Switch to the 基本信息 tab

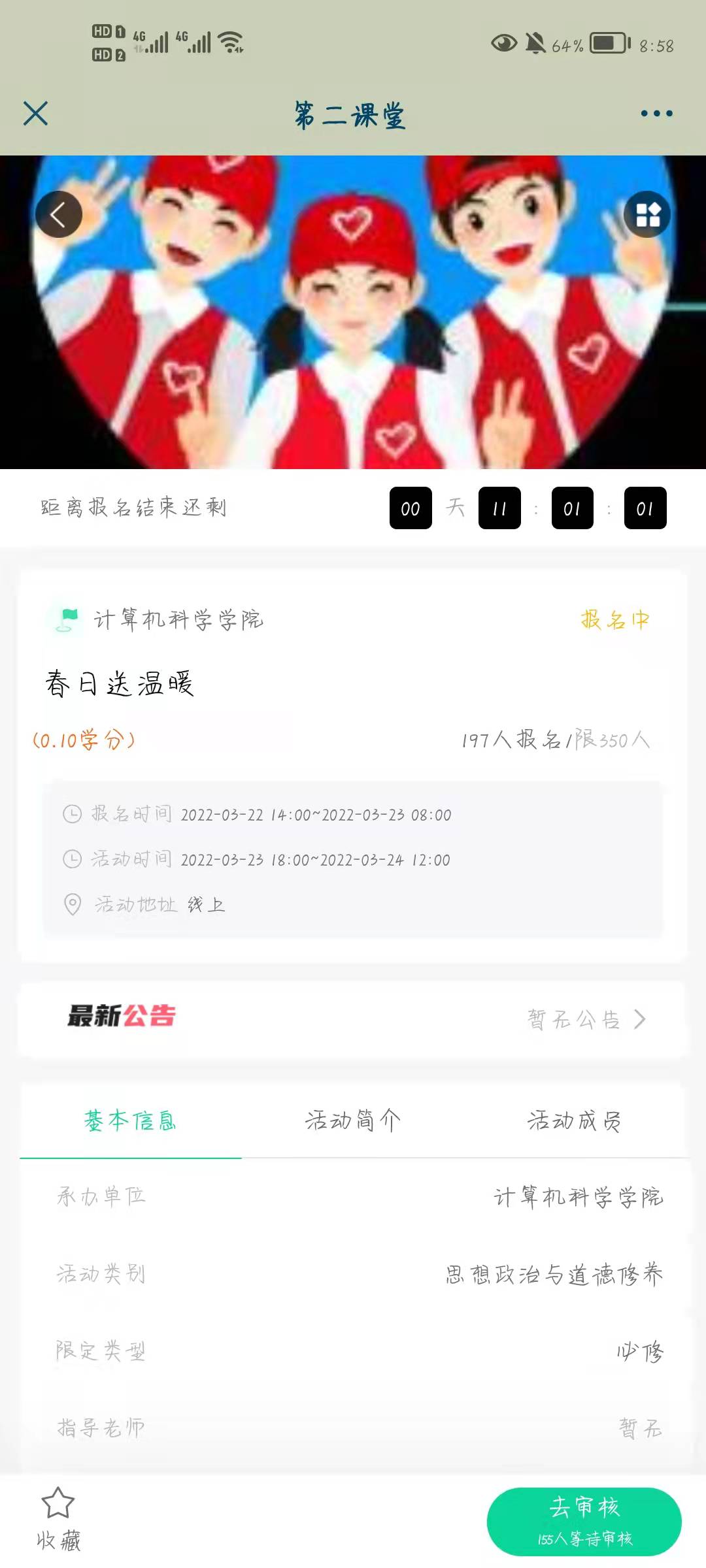tap(131, 1121)
